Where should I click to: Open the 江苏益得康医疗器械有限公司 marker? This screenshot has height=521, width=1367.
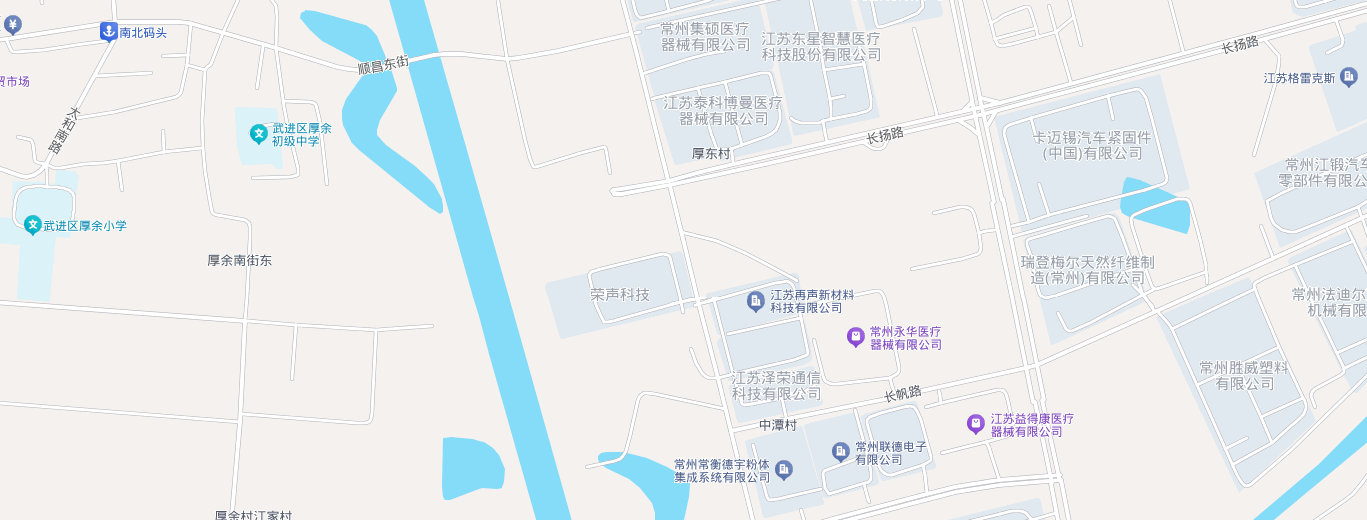[x=976, y=424]
